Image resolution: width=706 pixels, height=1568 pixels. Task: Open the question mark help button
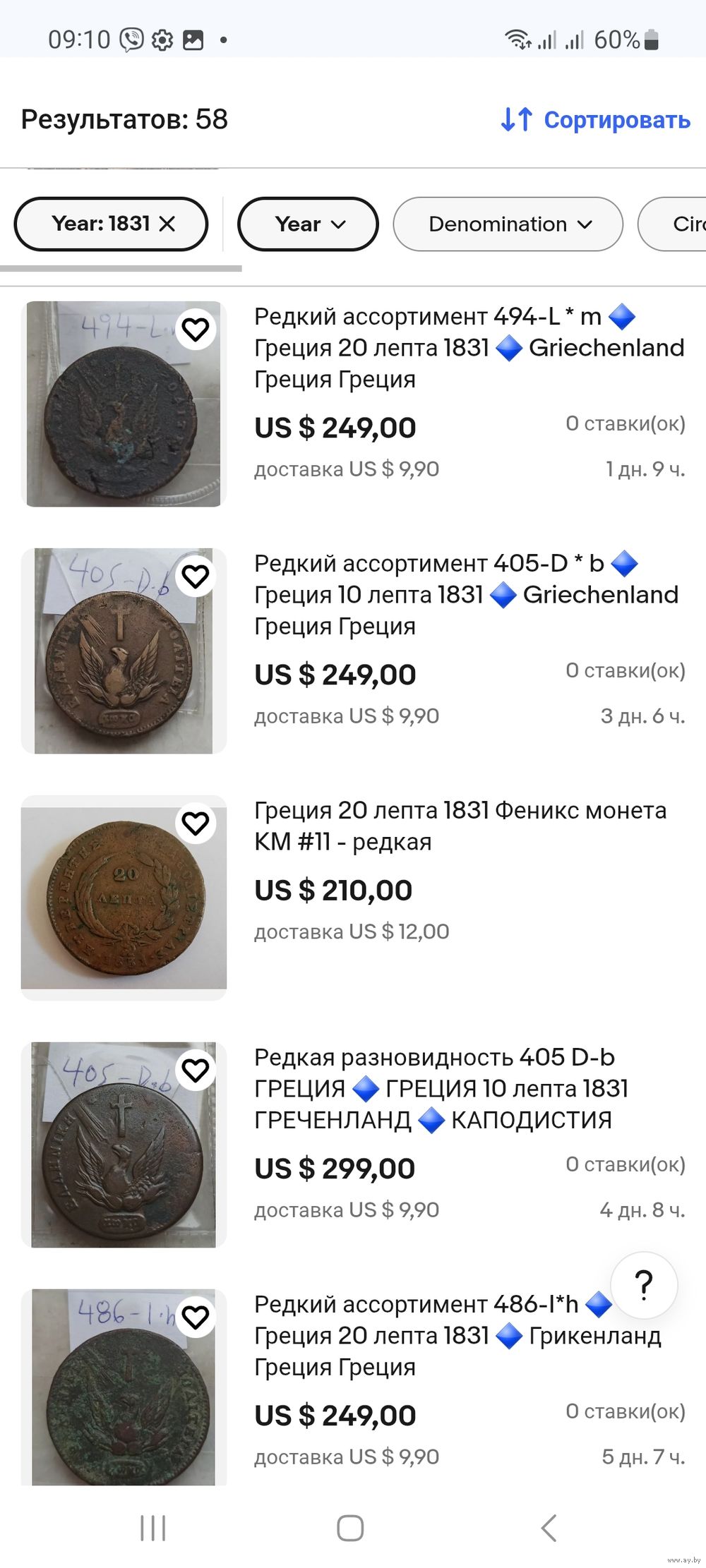644,1285
